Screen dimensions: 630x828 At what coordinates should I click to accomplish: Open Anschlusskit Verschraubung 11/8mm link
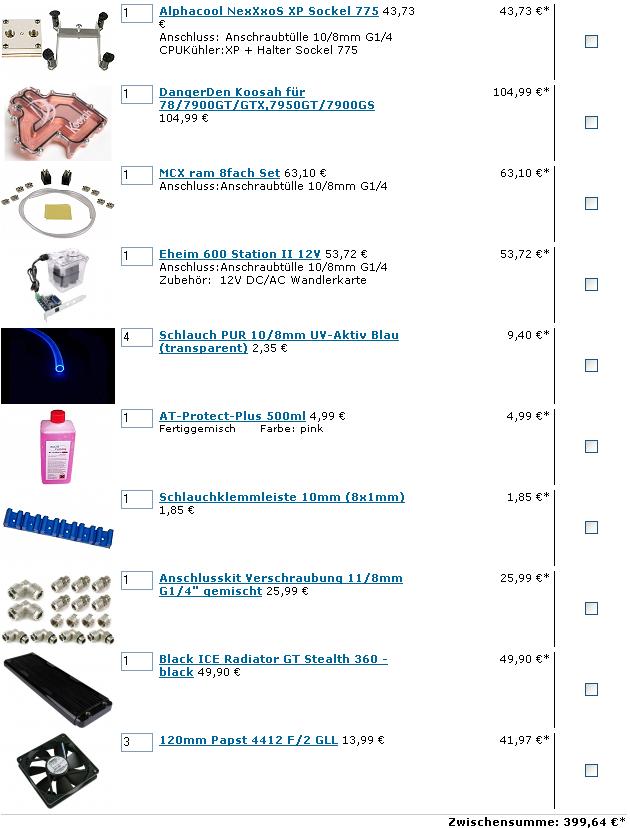point(280,578)
